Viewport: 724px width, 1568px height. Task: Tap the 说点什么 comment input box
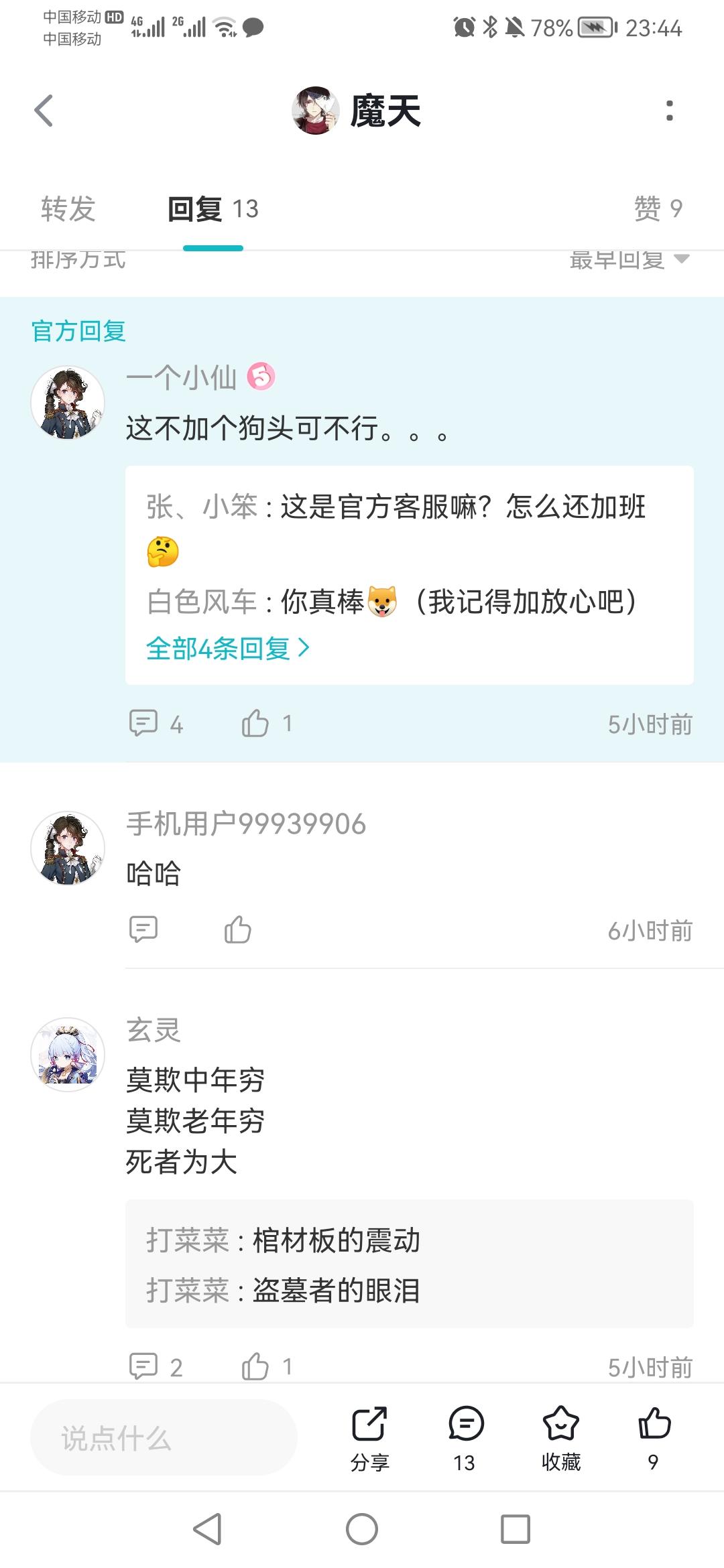pos(164,1437)
